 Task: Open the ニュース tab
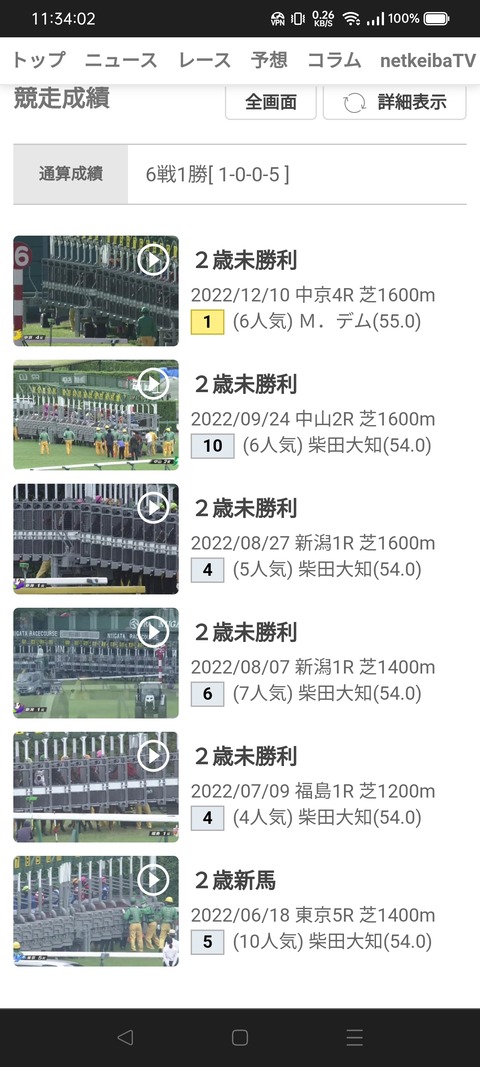[121, 60]
